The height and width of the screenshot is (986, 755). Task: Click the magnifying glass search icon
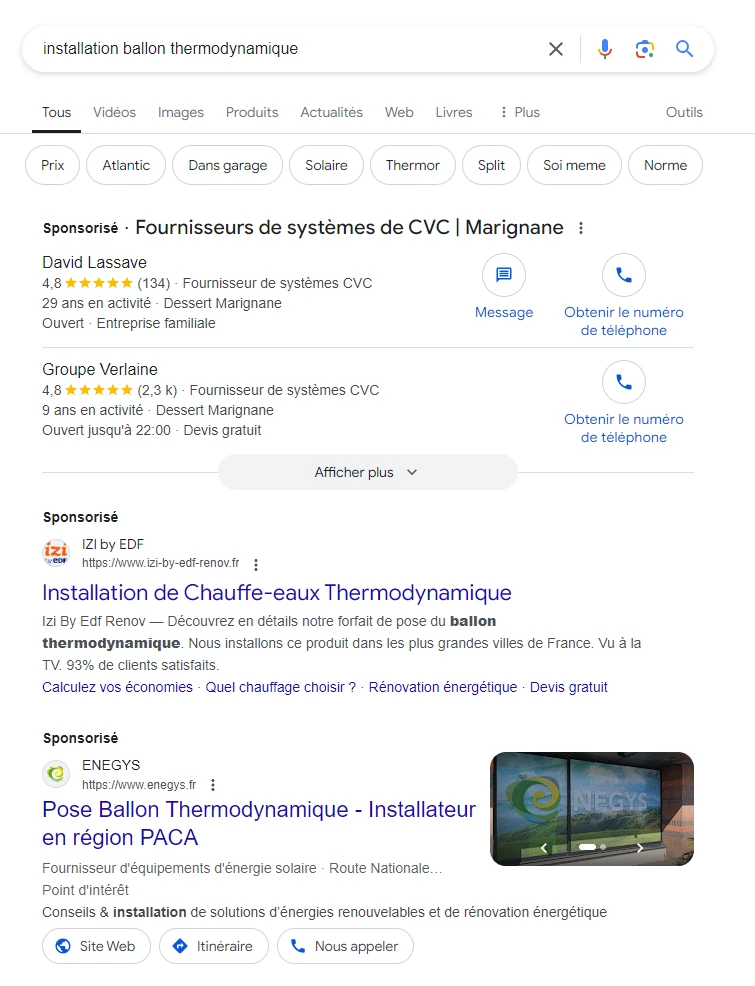684,48
